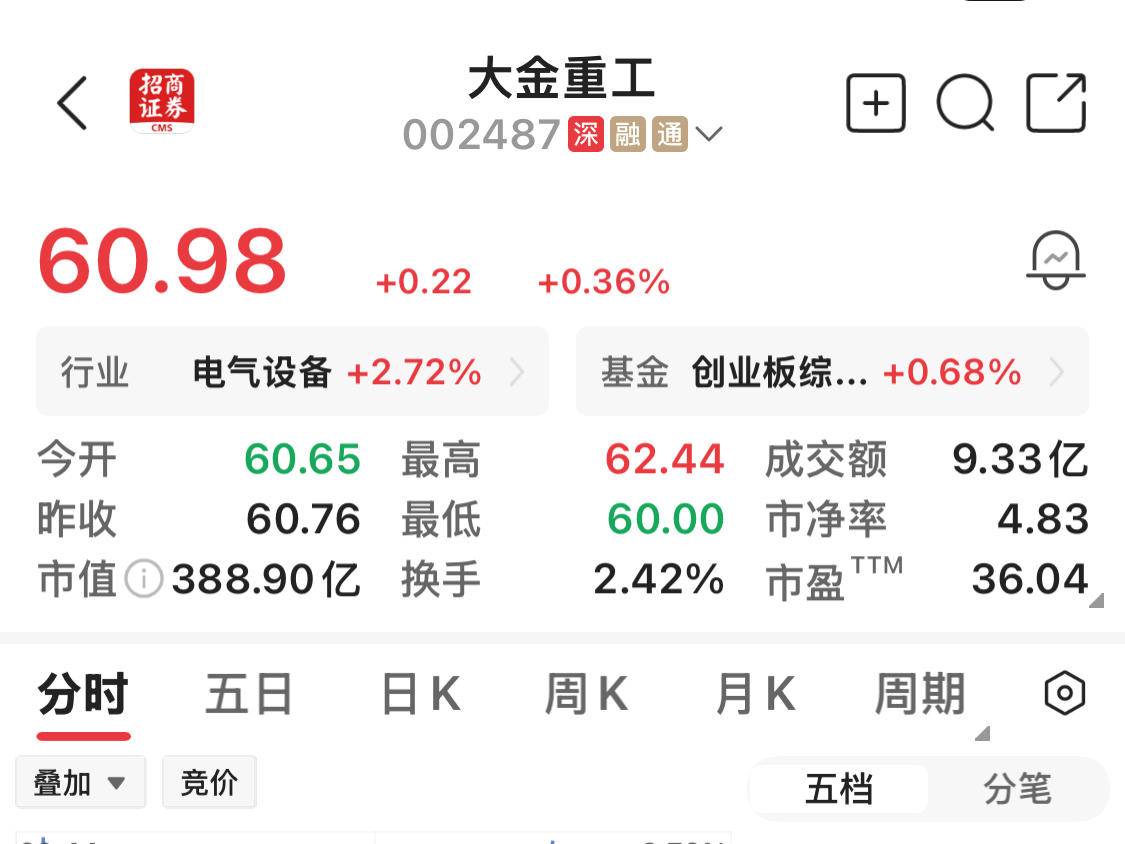Open chart settings hexagon icon
Viewport: 1125px width, 844px height.
tap(1064, 693)
